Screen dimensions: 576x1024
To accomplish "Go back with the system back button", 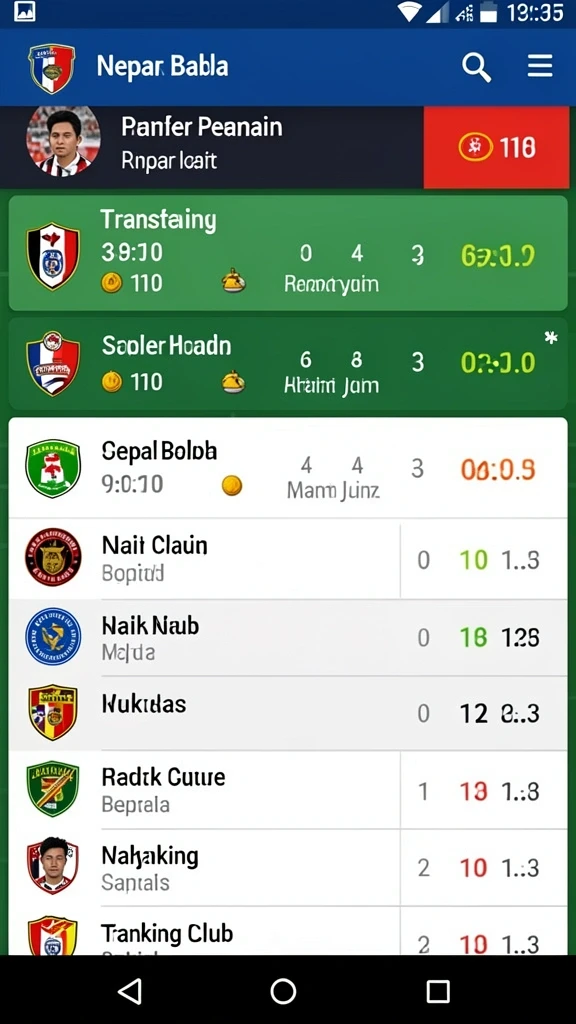I will click(x=130, y=991).
